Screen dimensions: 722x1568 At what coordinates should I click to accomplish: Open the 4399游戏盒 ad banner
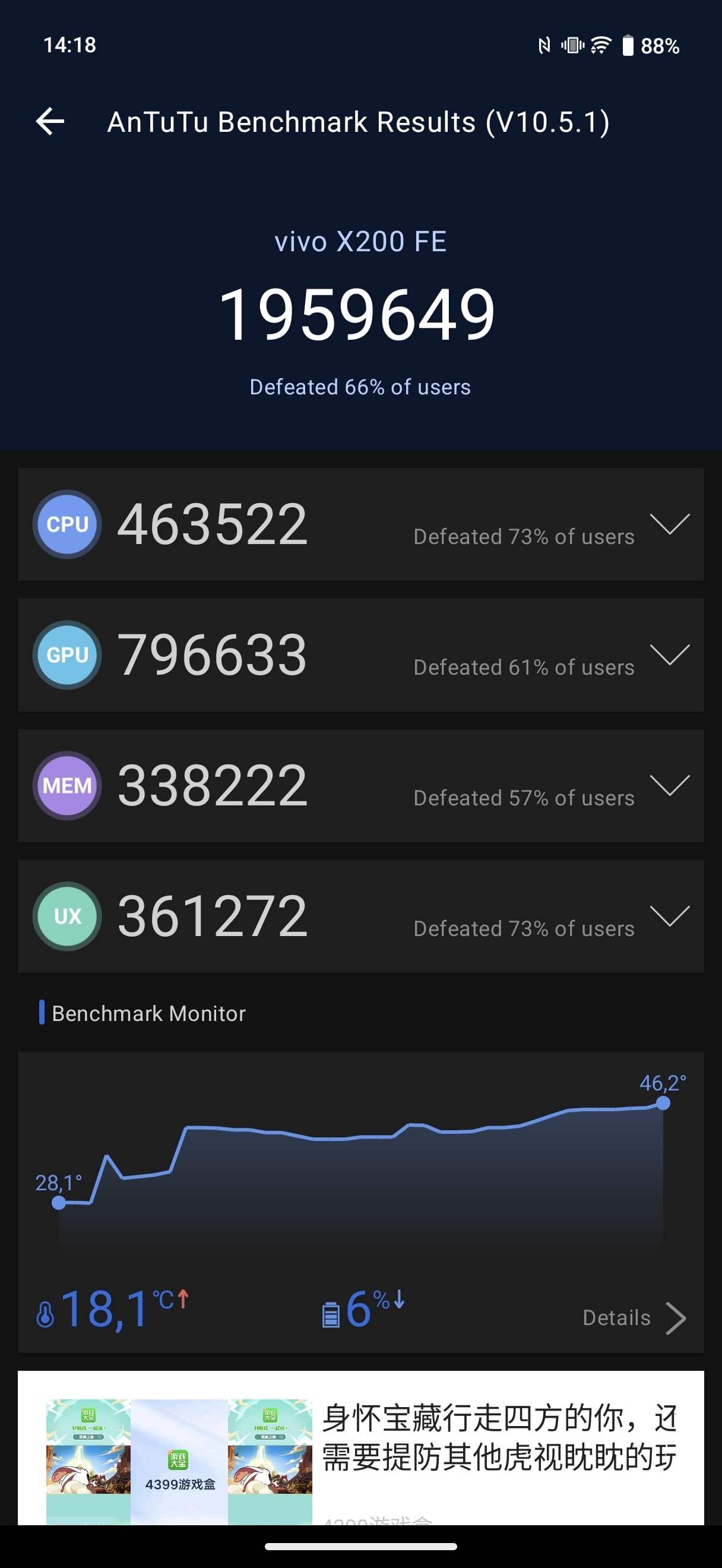(360, 1448)
